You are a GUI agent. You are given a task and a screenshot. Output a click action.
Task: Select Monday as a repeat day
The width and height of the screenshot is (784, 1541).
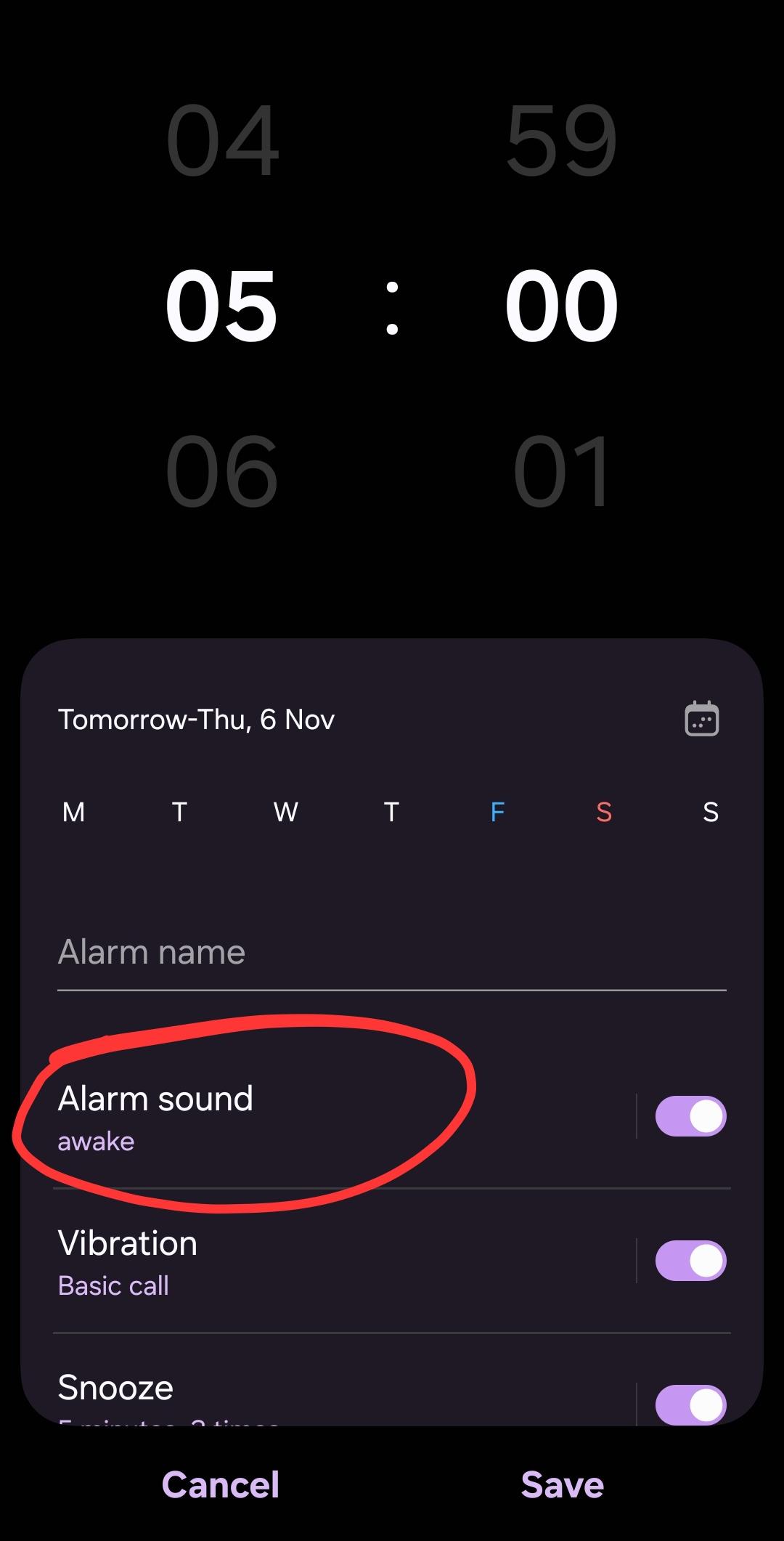click(73, 812)
